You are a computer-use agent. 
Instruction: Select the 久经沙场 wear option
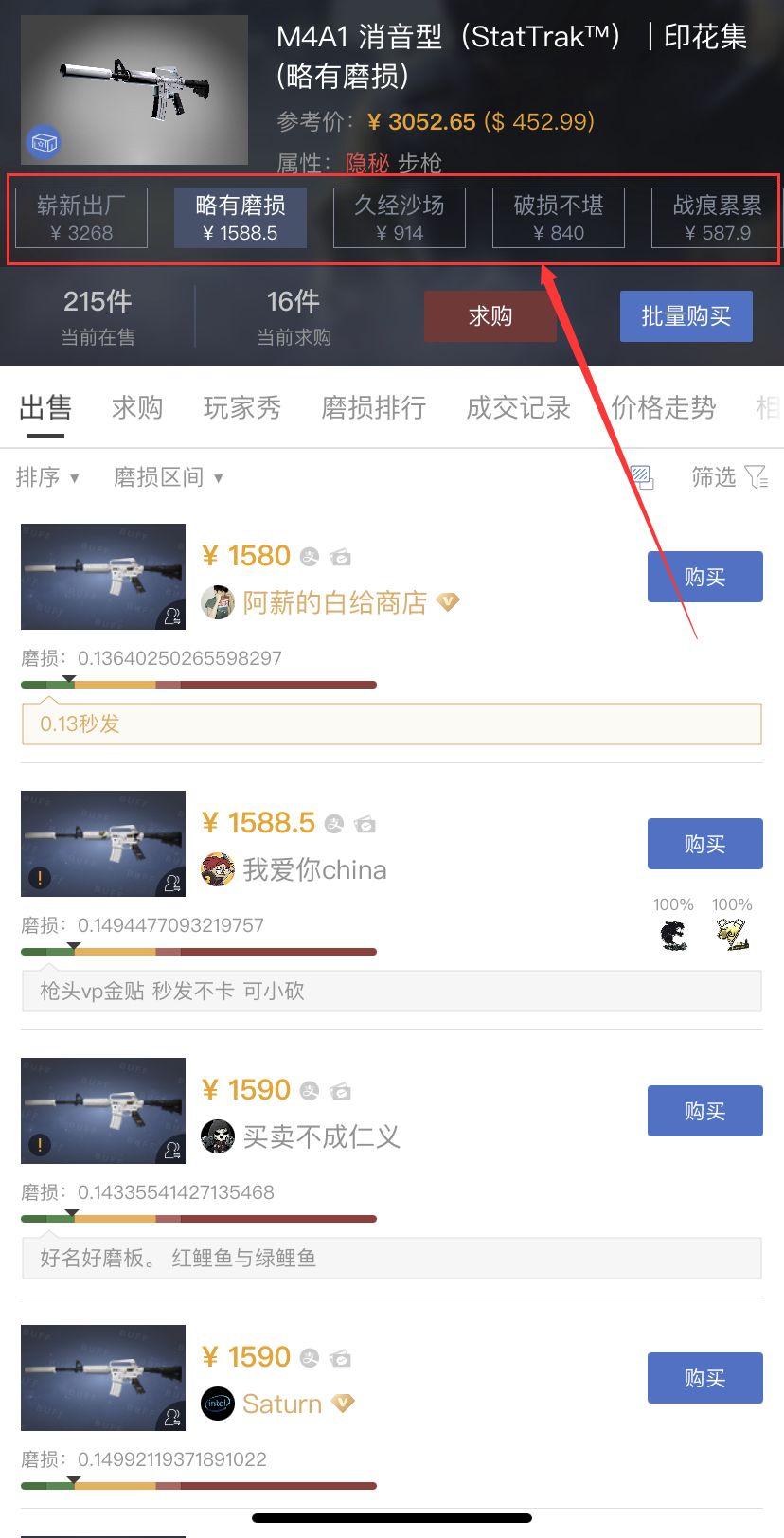400,218
